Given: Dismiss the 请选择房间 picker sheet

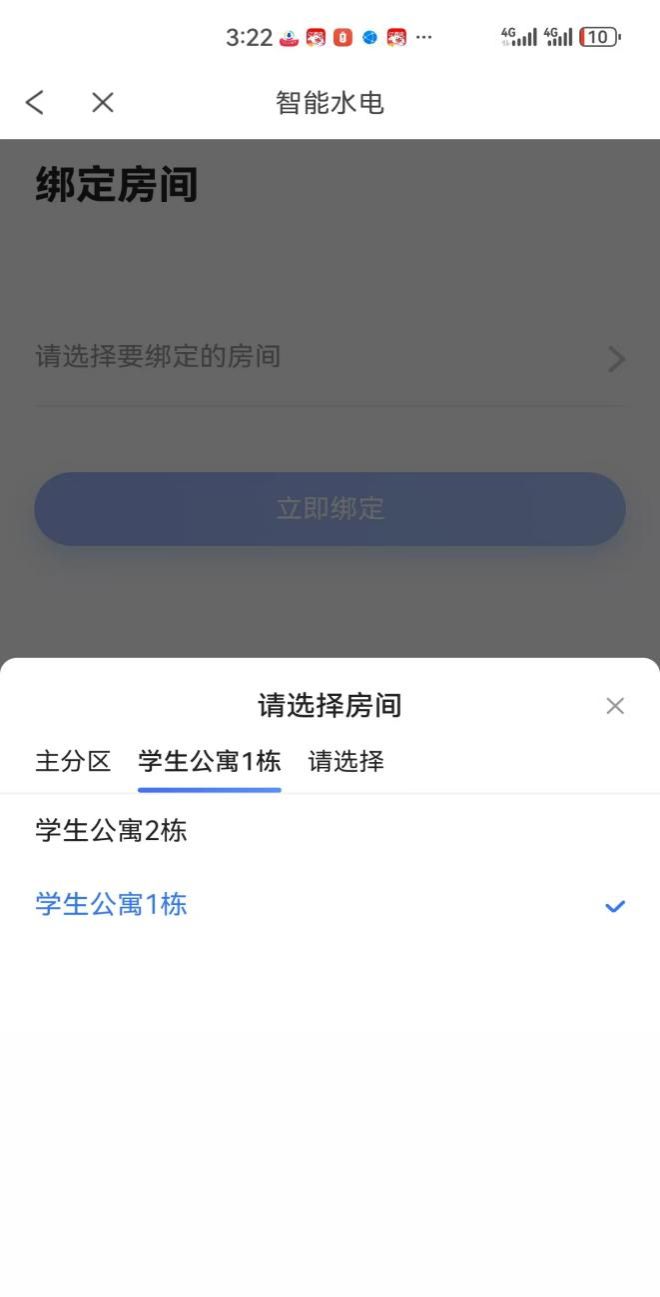Looking at the screenshot, I should point(615,706).
